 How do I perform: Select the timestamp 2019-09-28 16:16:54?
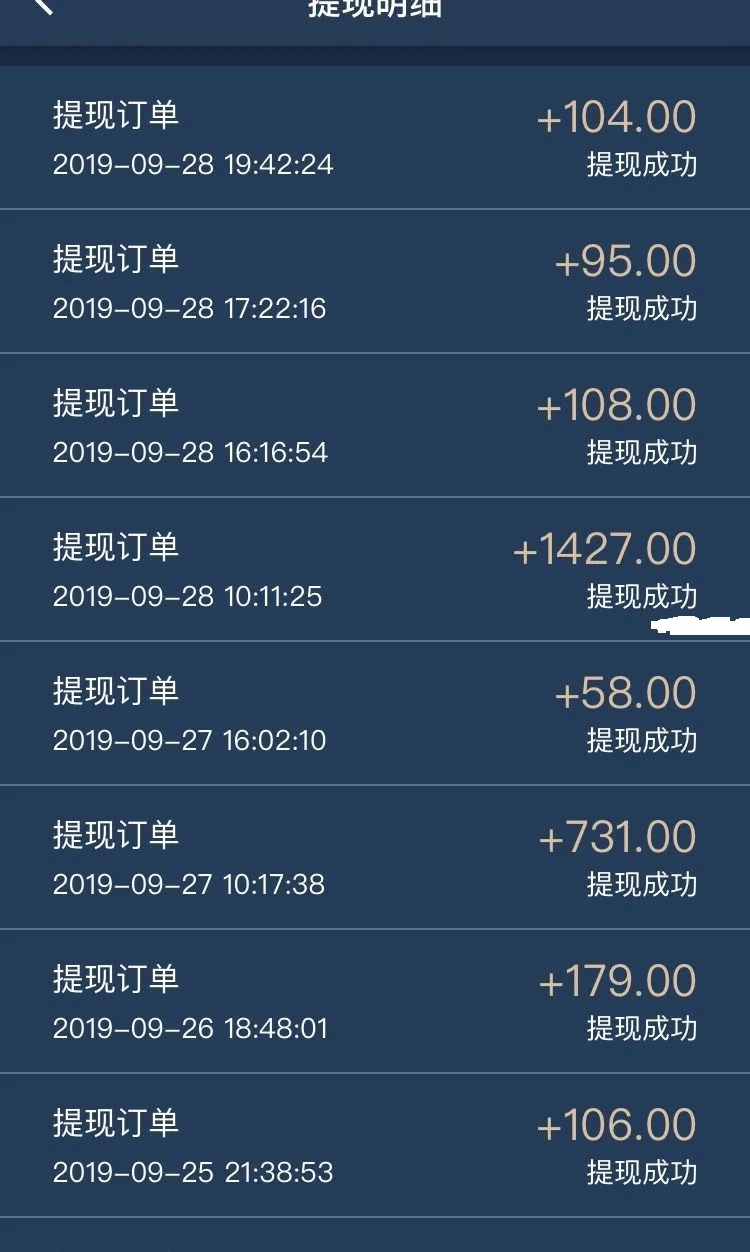[192, 453]
